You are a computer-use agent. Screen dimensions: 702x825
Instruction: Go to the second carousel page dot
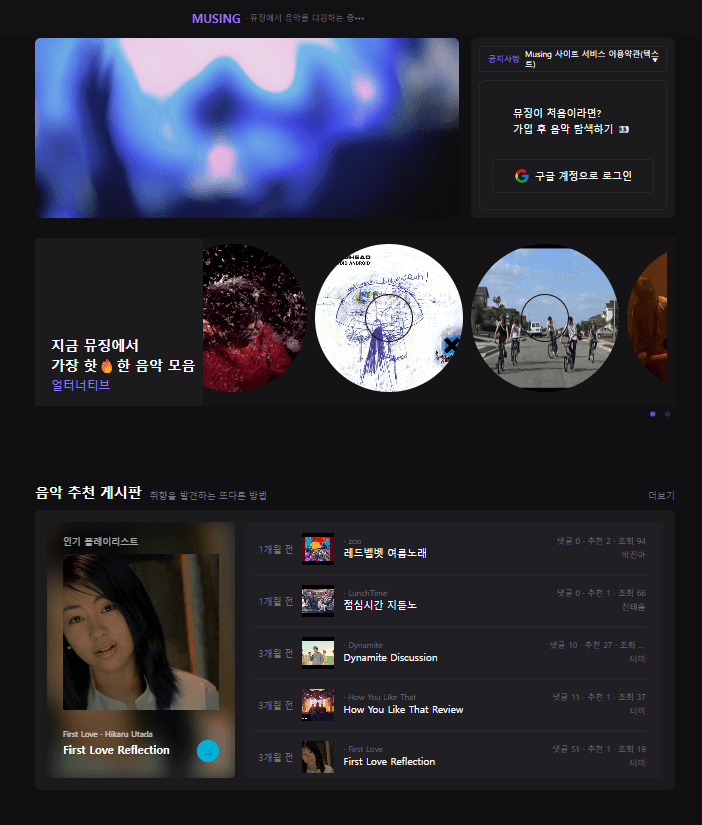coord(668,413)
